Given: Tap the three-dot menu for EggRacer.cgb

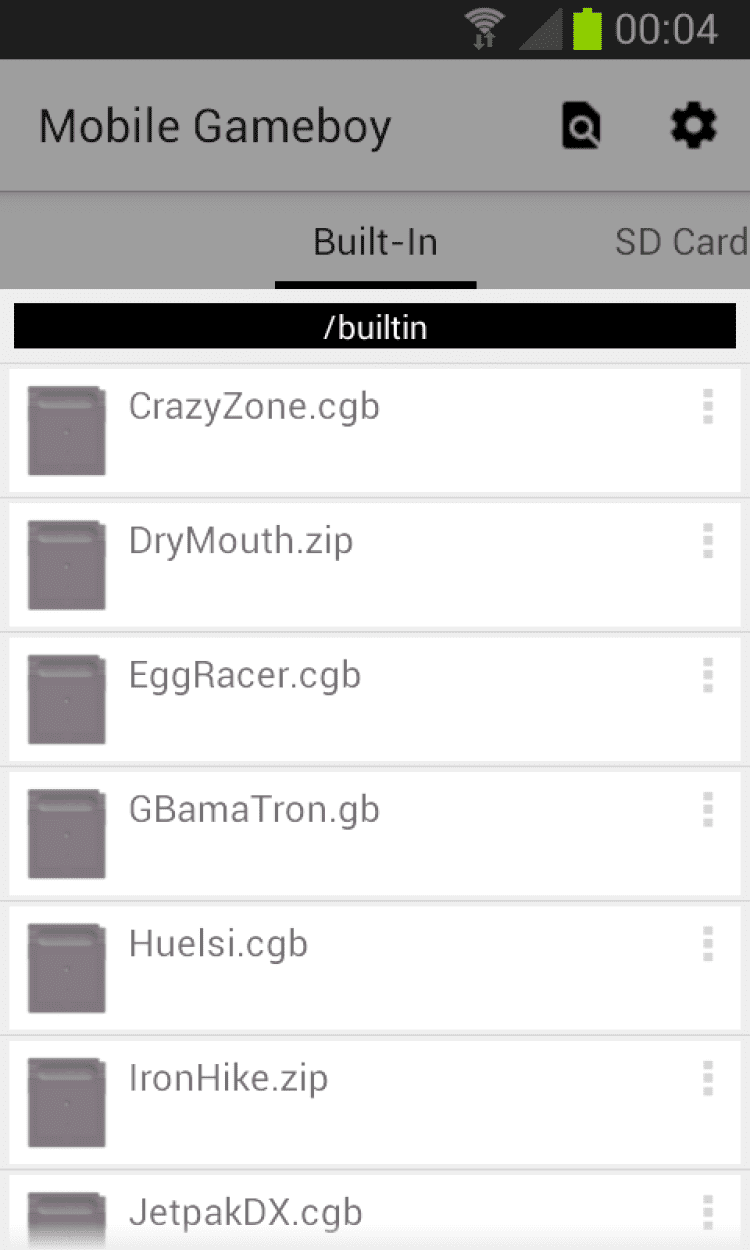Looking at the screenshot, I should point(708,675).
